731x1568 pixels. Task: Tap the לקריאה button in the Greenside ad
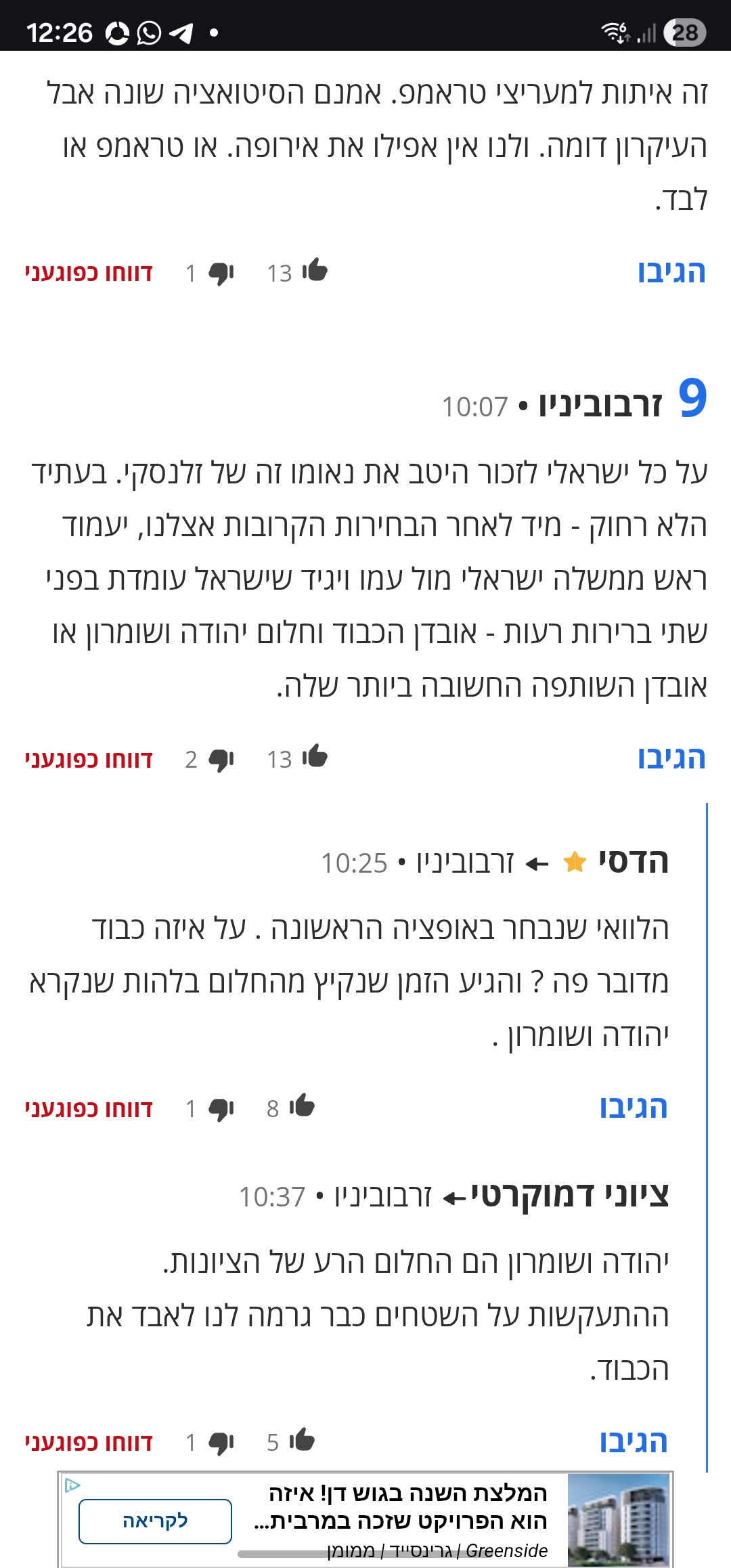(x=155, y=1521)
